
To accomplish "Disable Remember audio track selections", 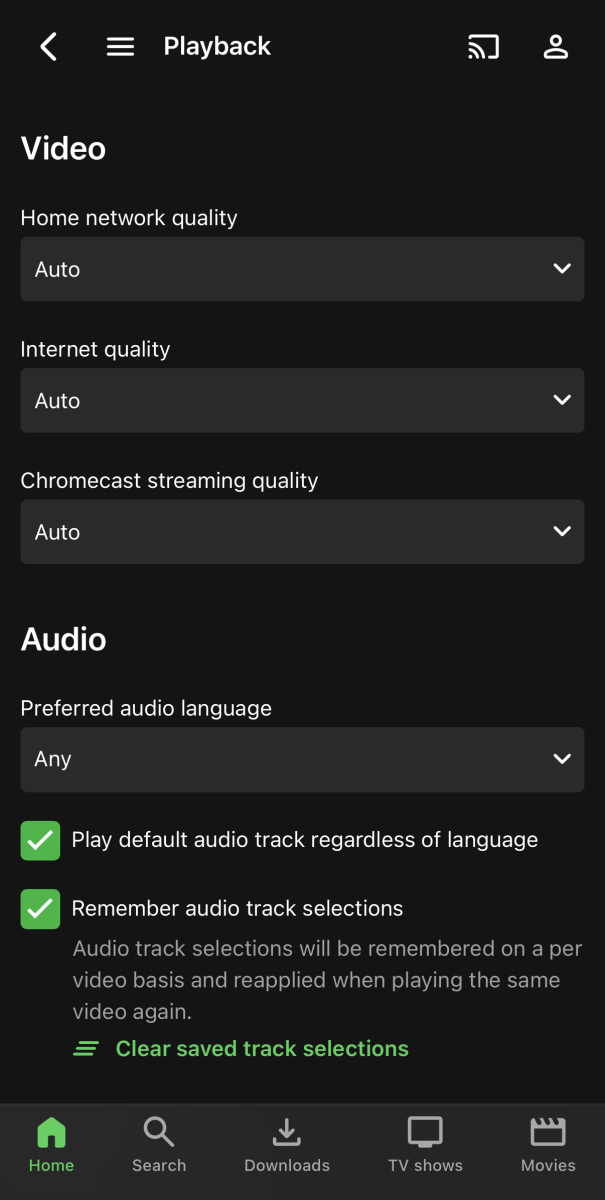I will click(41, 909).
